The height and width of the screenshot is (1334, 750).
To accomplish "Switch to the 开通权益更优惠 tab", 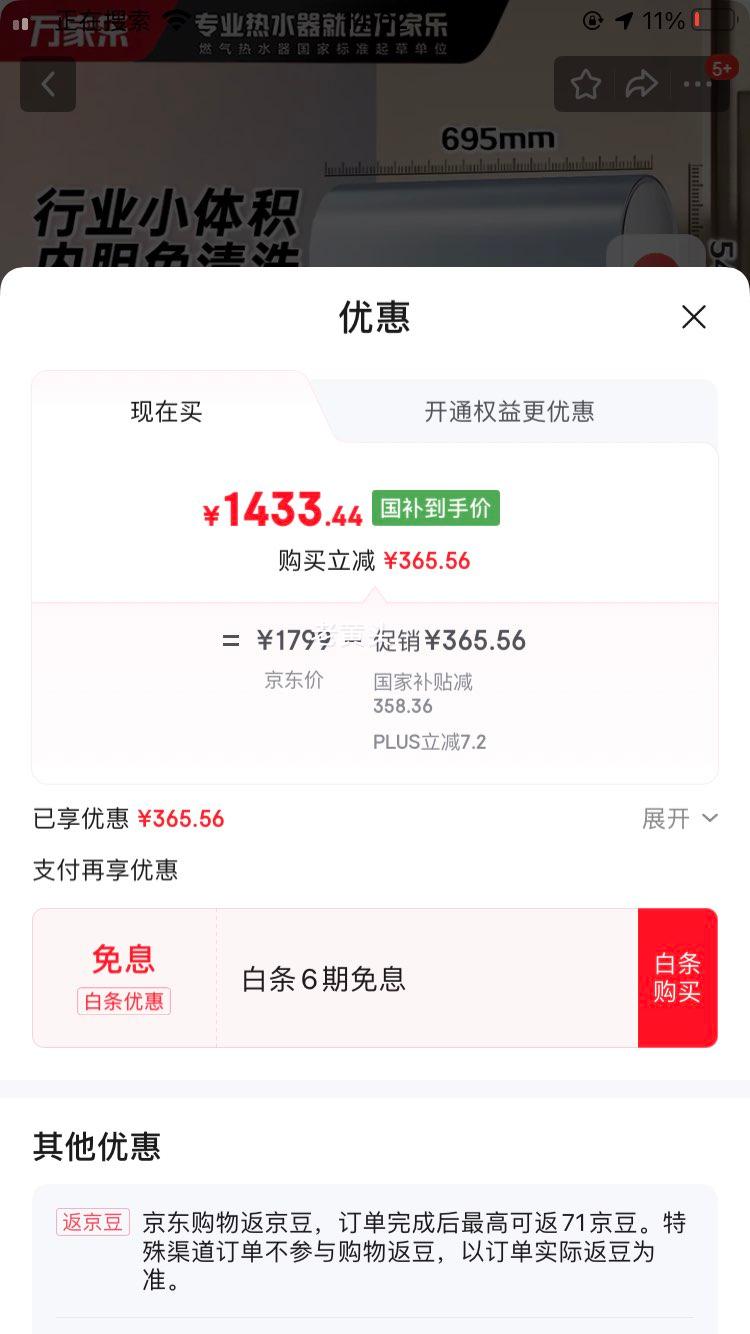I will pos(510,411).
